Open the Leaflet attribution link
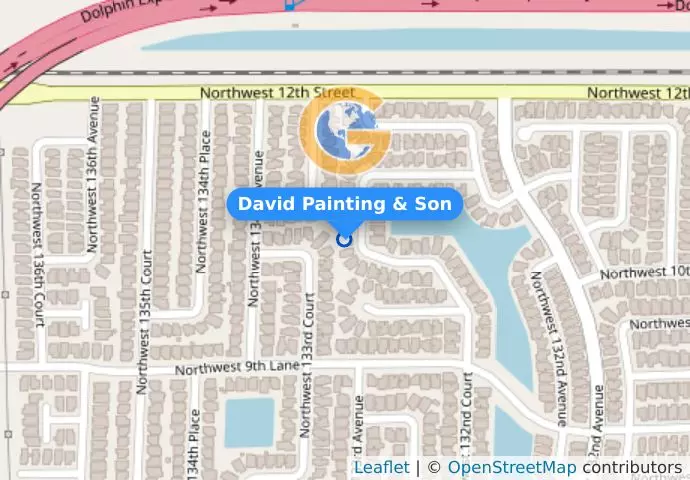The image size is (690, 480). pos(381,468)
